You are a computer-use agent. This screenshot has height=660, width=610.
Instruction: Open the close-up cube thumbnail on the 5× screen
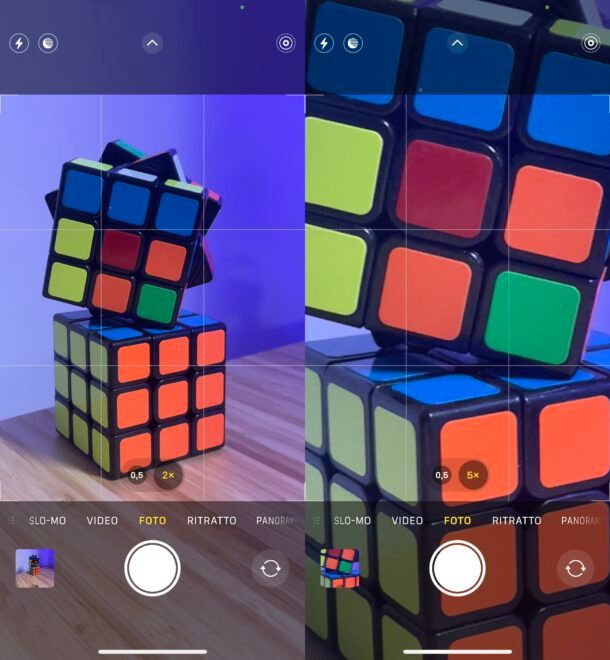340,568
